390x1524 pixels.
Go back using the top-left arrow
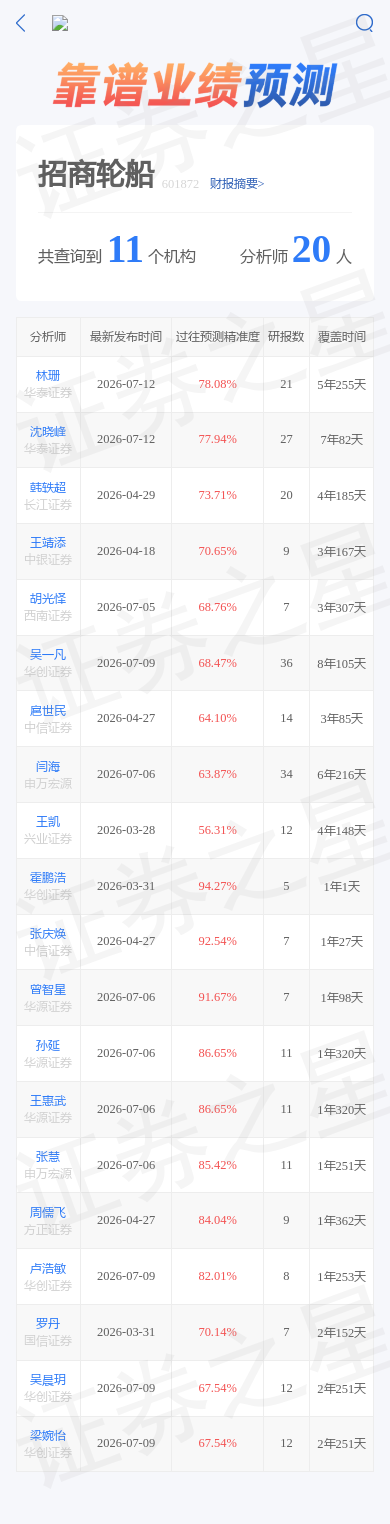[21, 23]
